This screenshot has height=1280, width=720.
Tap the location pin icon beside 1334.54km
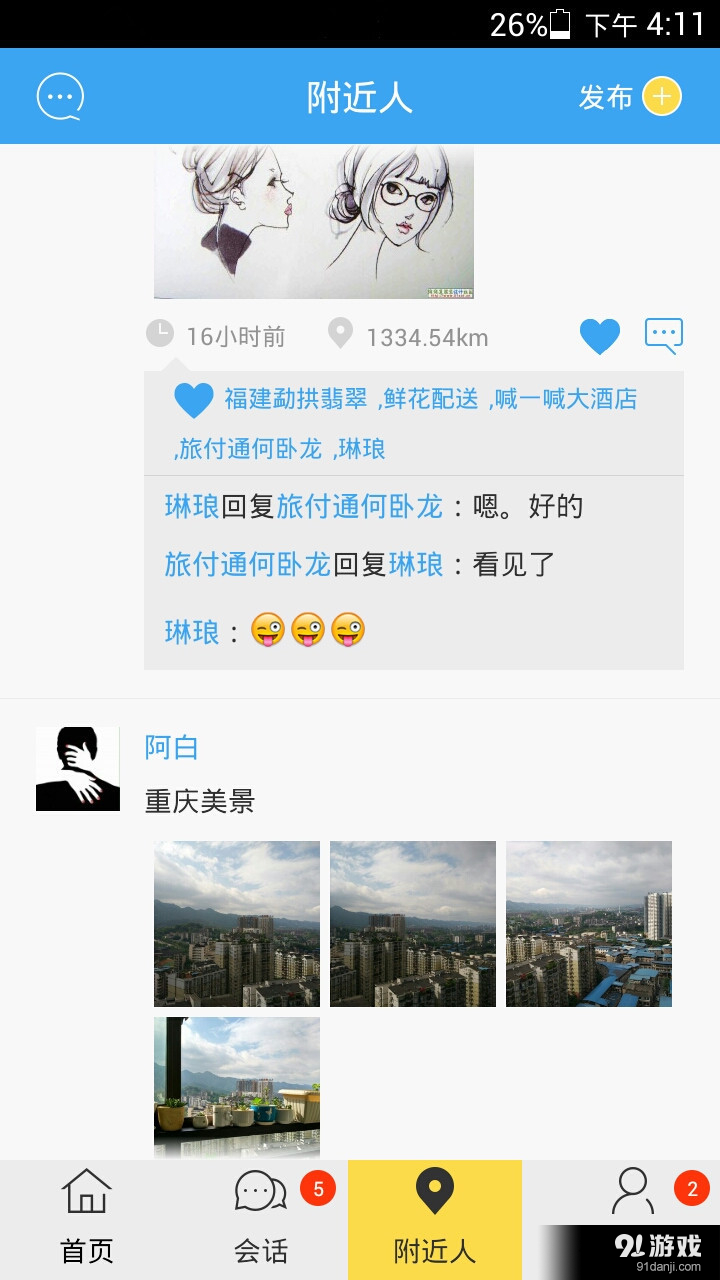(341, 335)
